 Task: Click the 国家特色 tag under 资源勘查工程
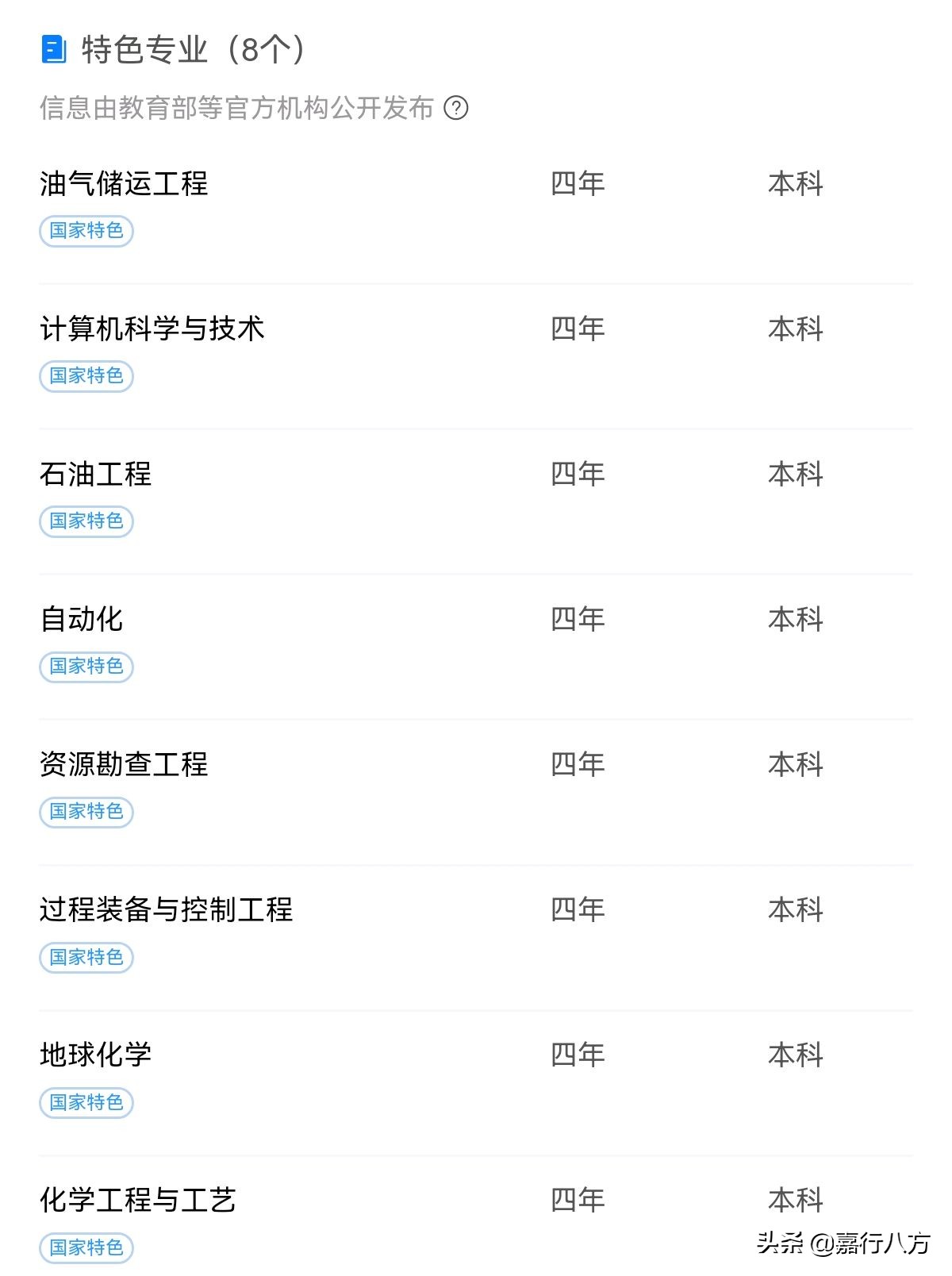click(86, 812)
